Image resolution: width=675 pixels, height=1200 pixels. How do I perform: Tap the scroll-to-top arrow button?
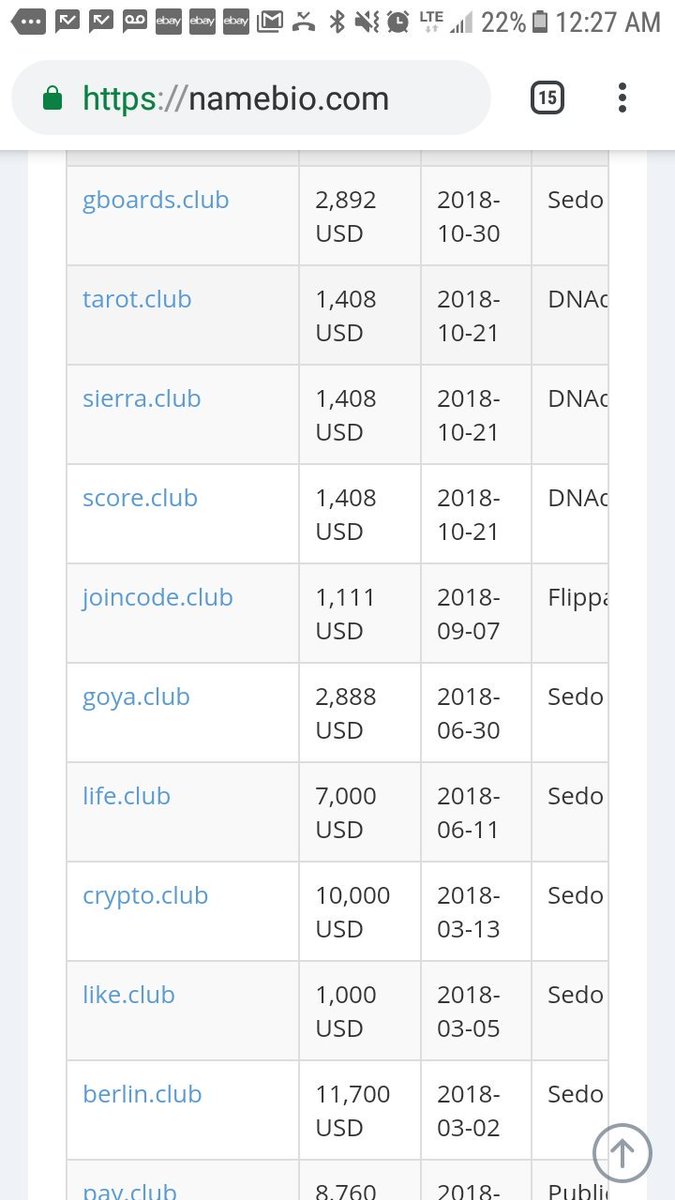(x=622, y=1153)
